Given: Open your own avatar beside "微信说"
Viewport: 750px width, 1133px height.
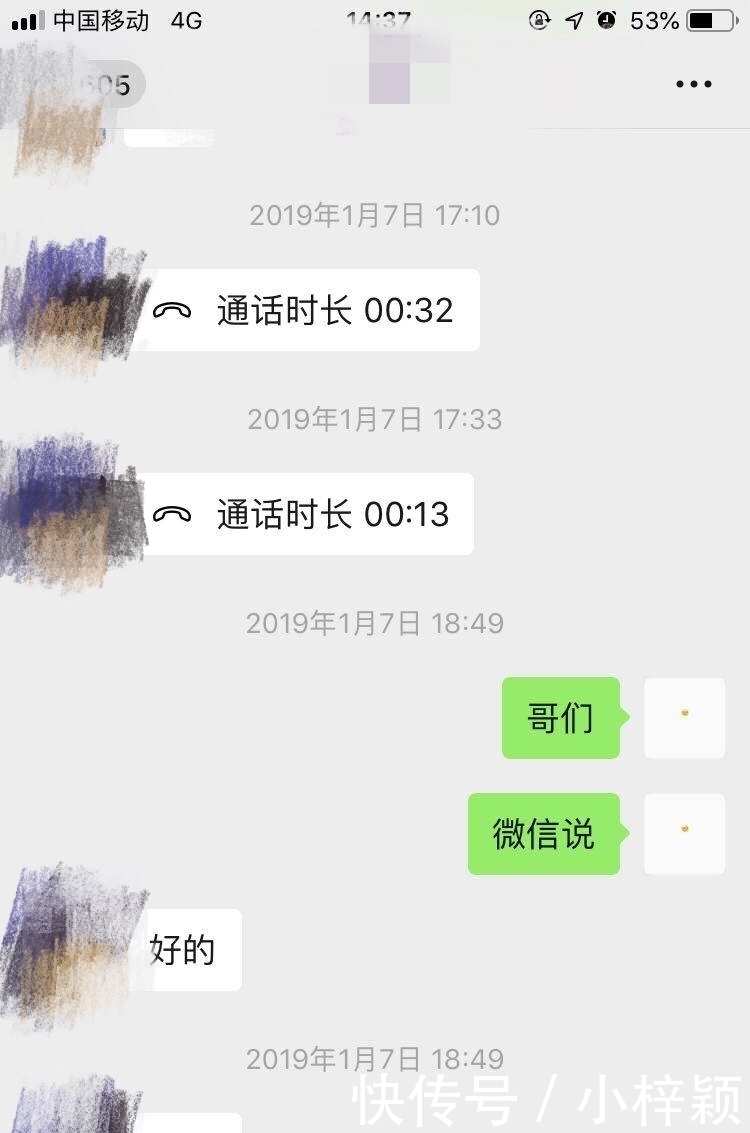Looking at the screenshot, I should pyautogui.click(x=684, y=833).
